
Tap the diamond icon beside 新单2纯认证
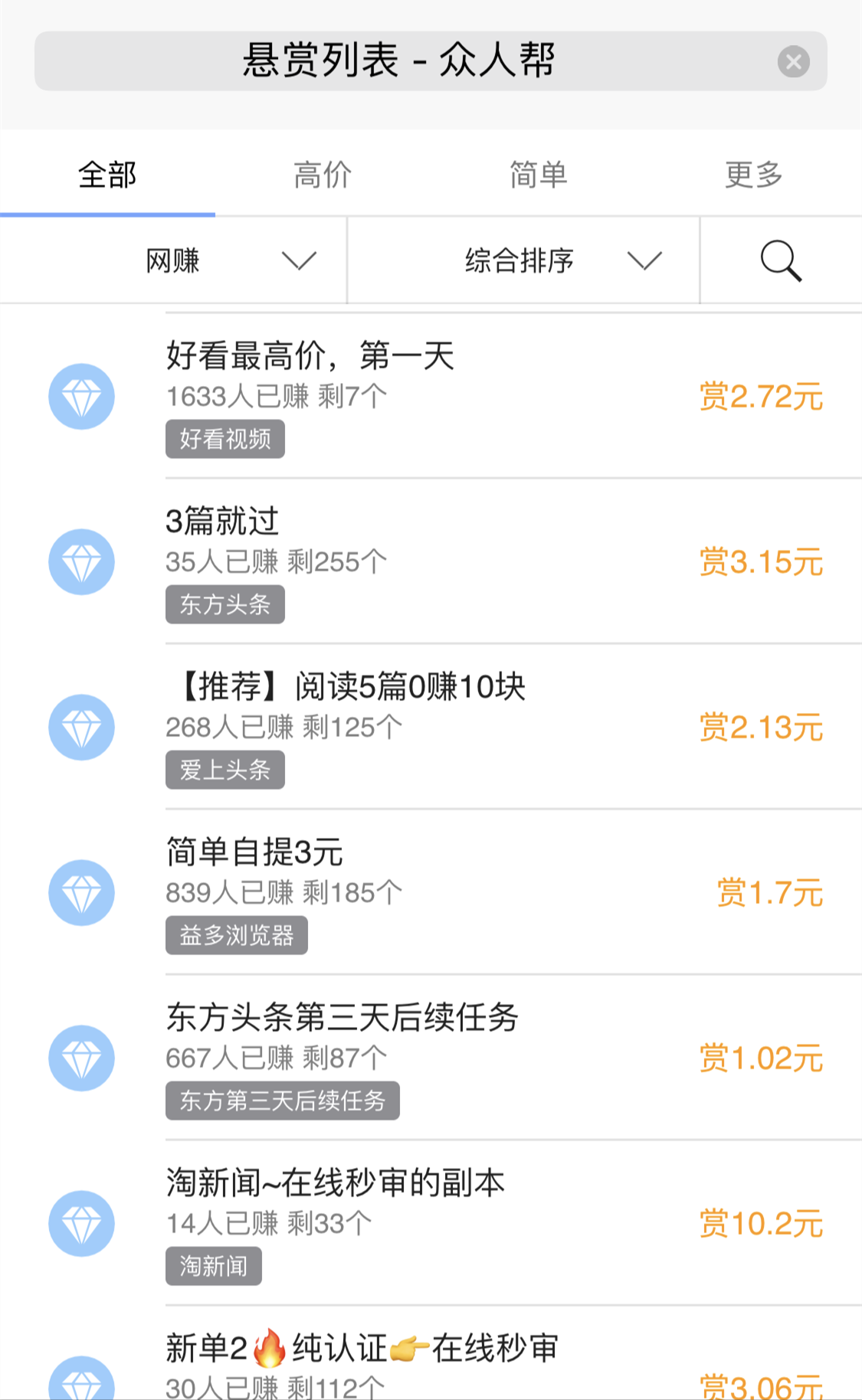pyautogui.click(x=81, y=1386)
